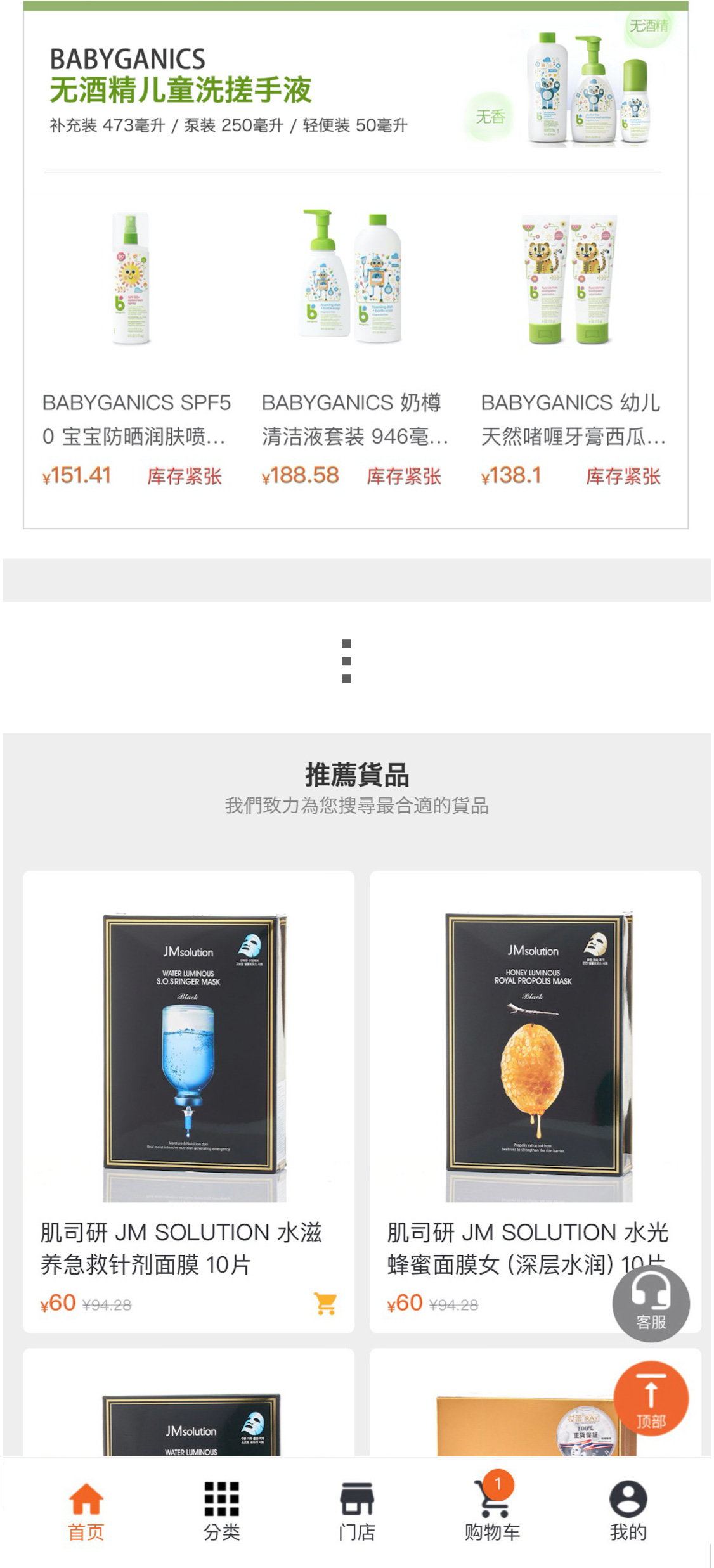714x1568 pixels.
Task: Switch to the 分类 tab
Action: click(x=221, y=1511)
